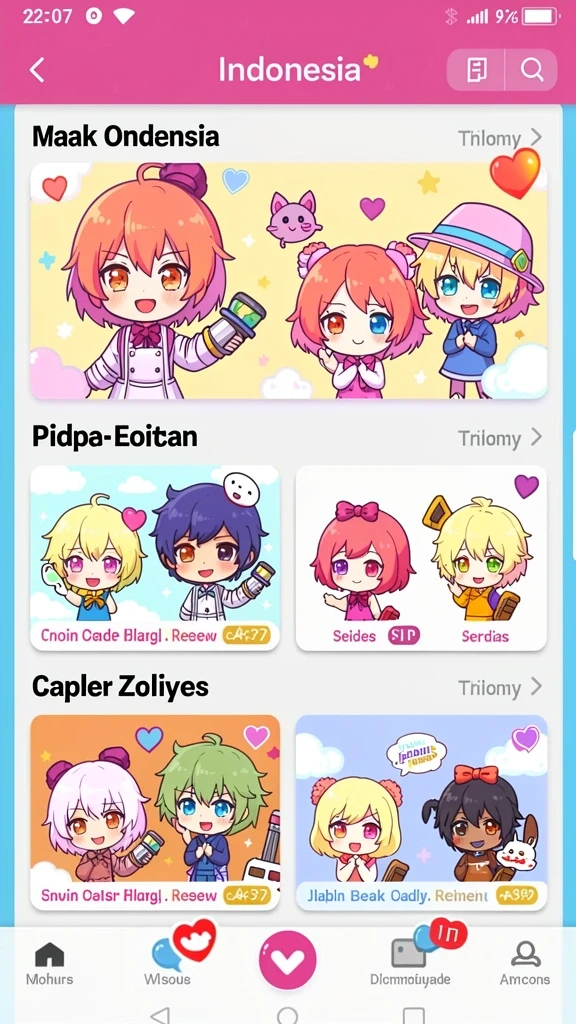Screen dimensions: 576x1024
Task: Switch to the Mohurs home tab
Action: coord(50,964)
